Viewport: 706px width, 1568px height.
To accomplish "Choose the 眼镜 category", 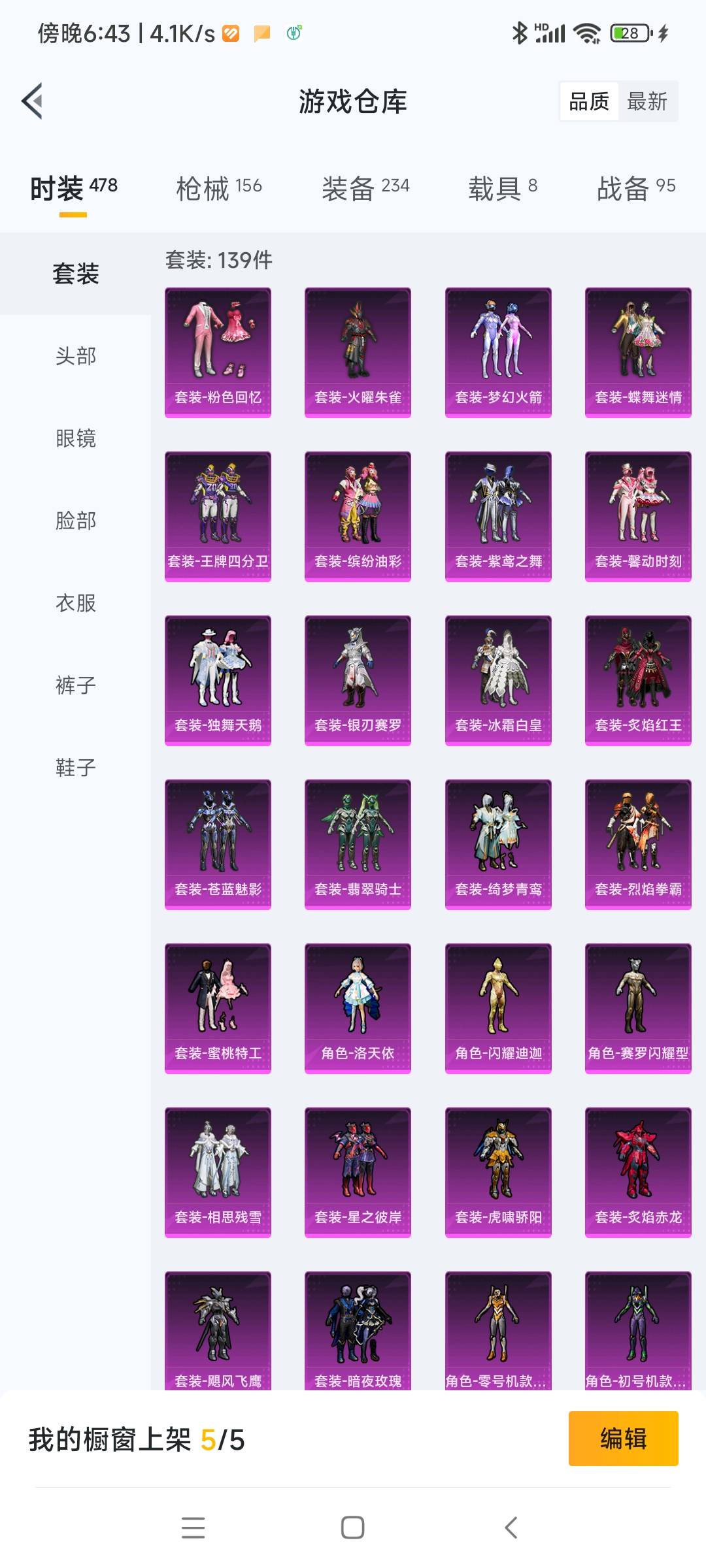I will 76,438.
